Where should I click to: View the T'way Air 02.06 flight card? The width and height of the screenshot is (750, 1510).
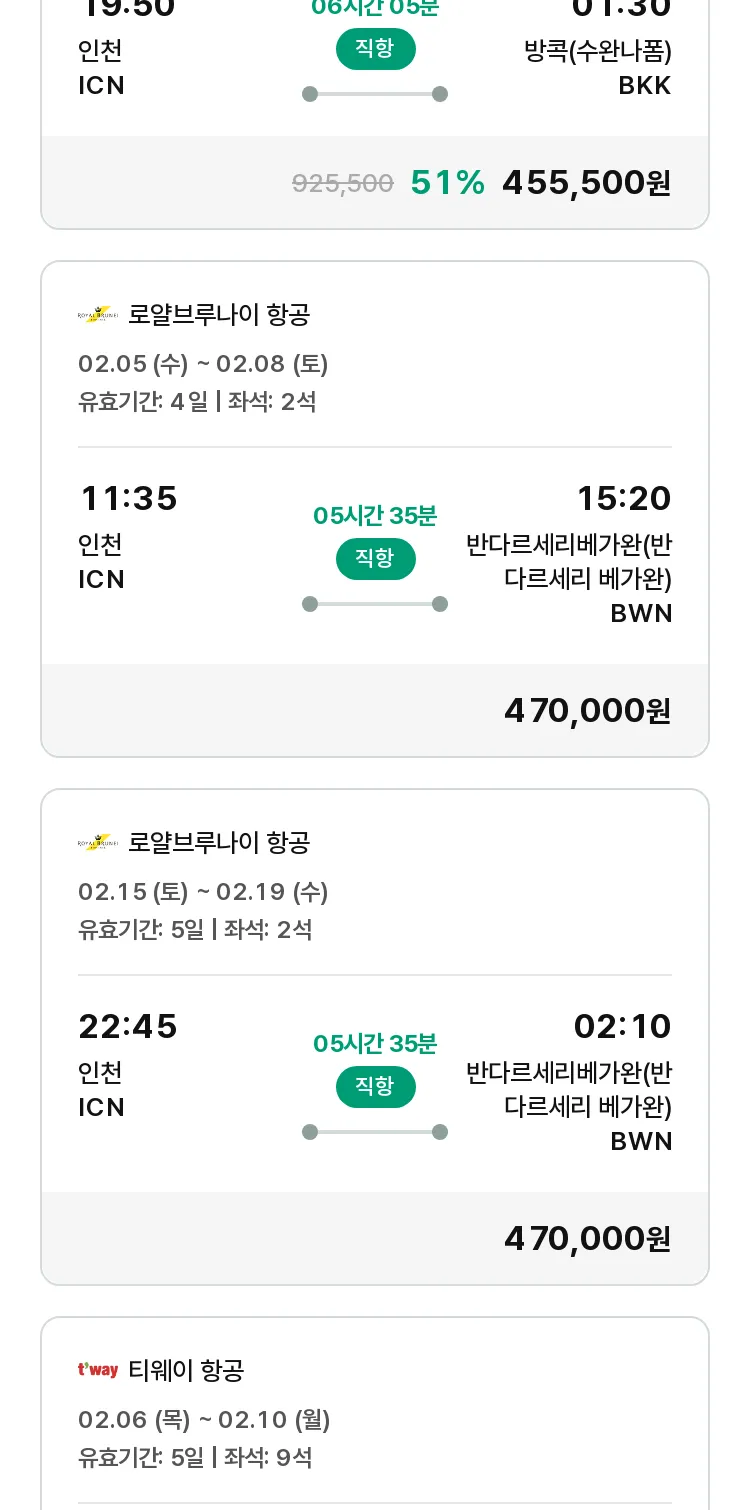click(x=375, y=1413)
